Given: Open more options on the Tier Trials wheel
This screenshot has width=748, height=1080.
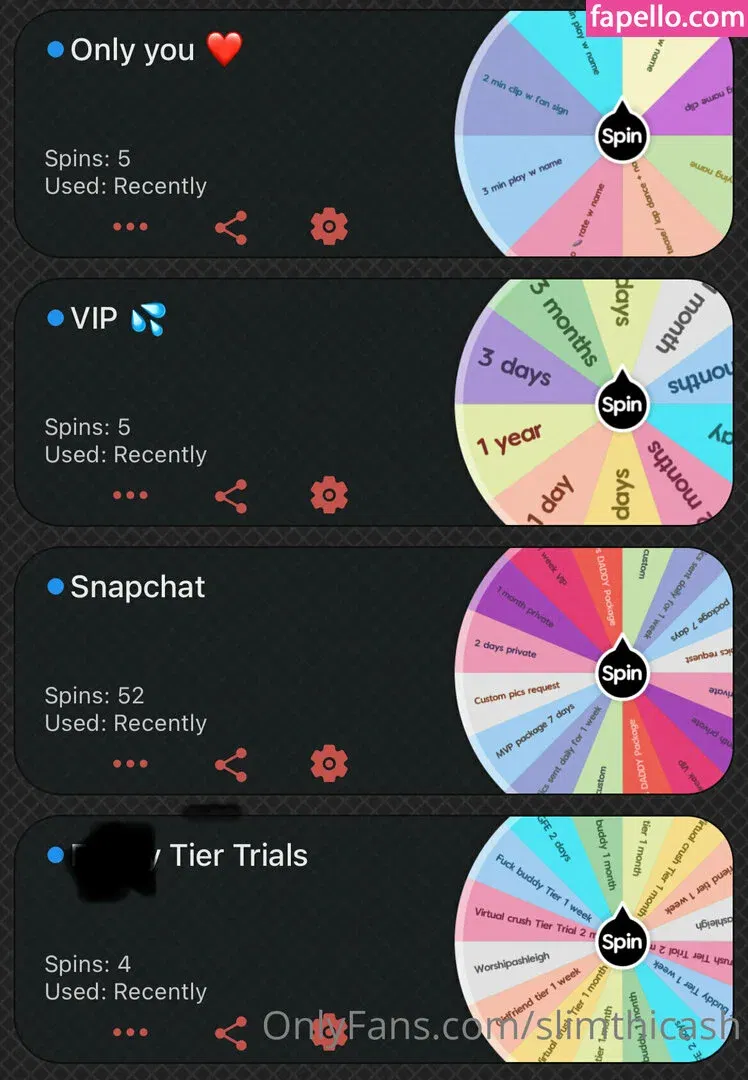Looking at the screenshot, I should coord(130,1032).
